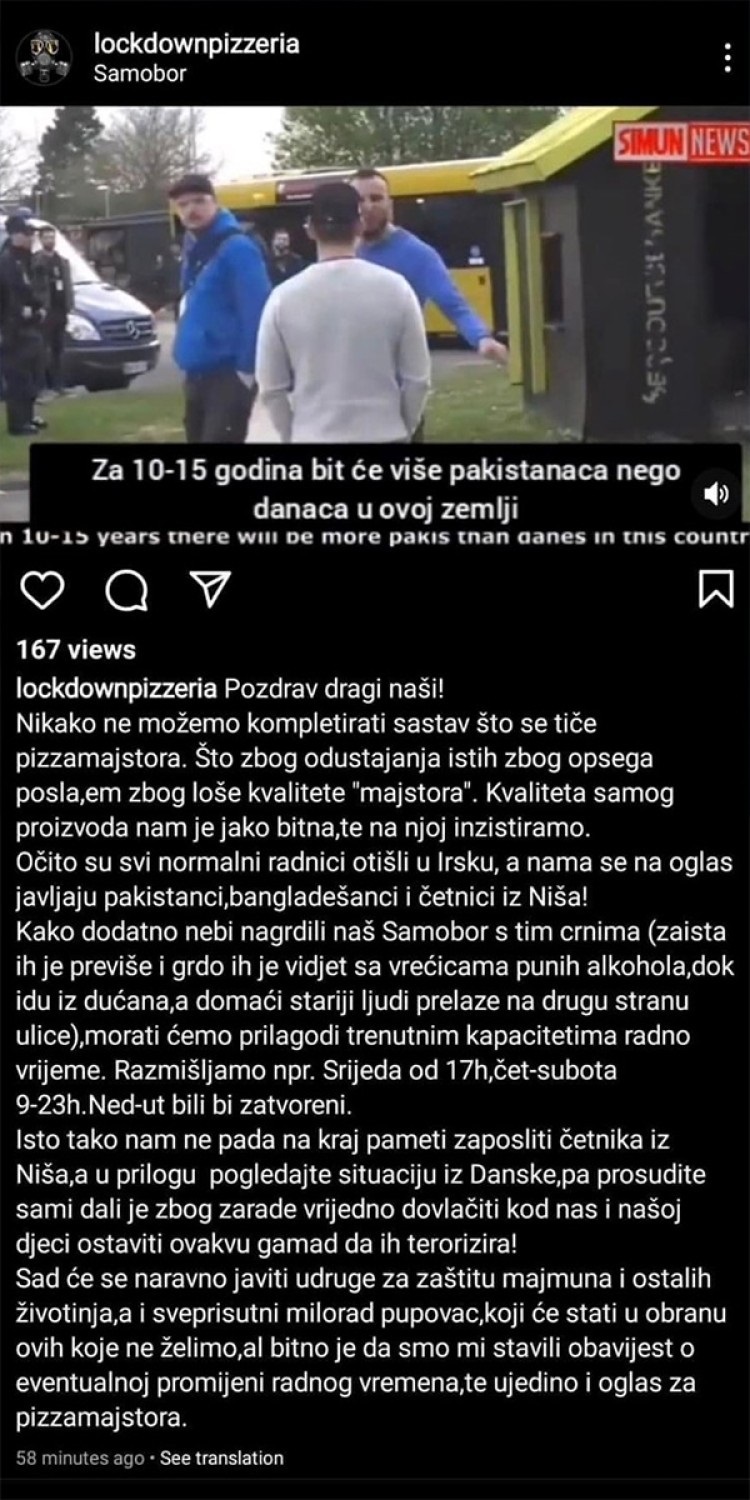View the Samobor location page
Screen dimensions: 750x1500
click(x=140, y=74)
